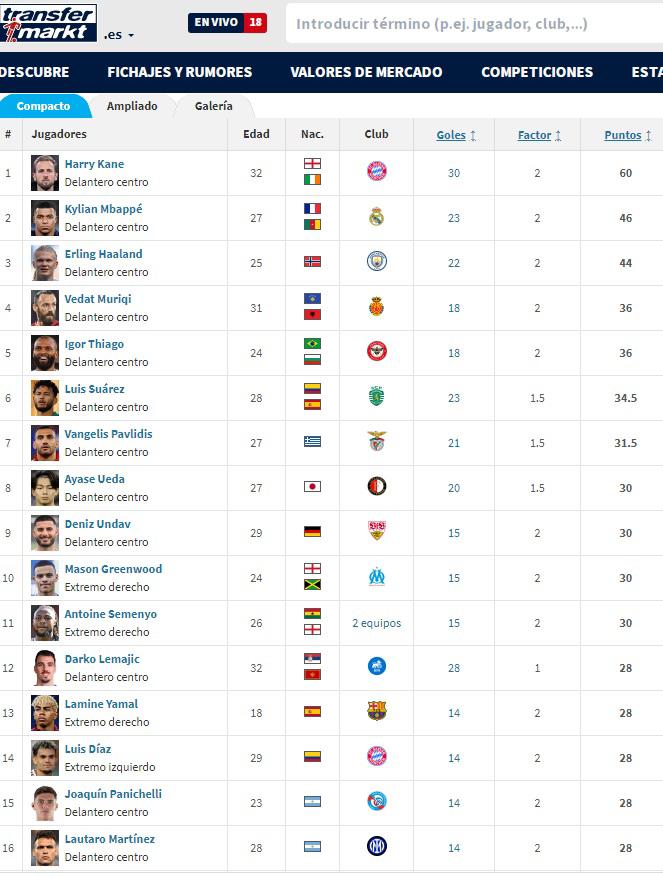Open the Descubre menu
This screenshot has height=876, width=663.
(34, 72)
